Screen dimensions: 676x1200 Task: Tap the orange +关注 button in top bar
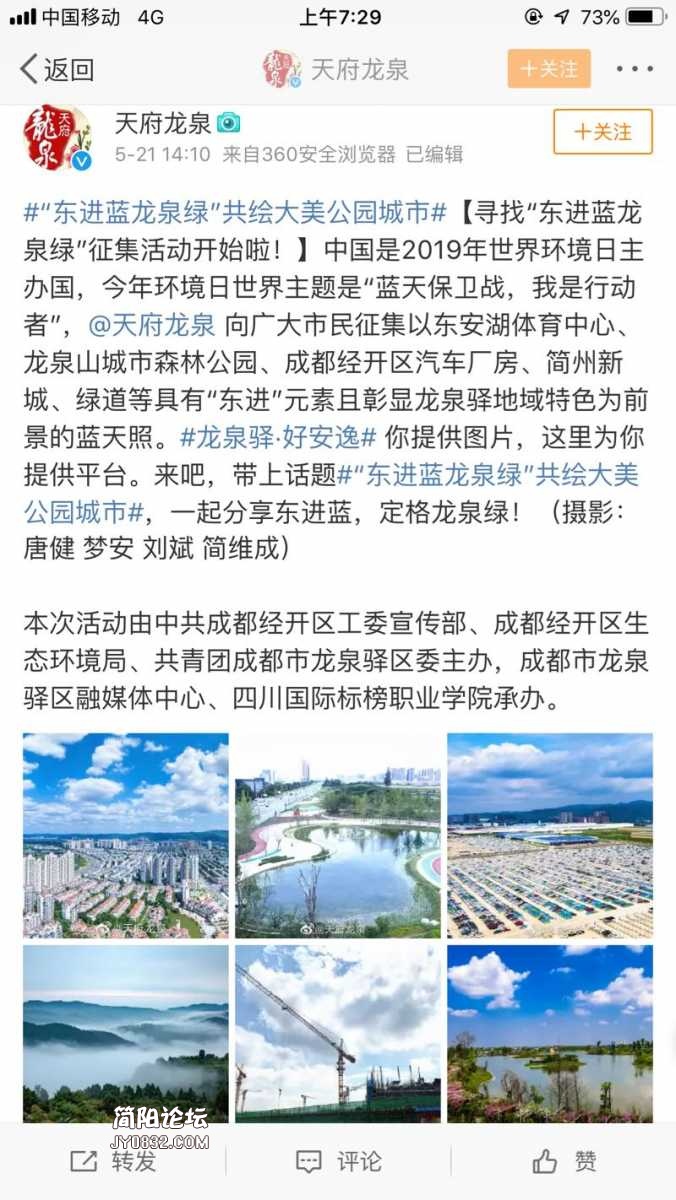(x=548, y=69)
